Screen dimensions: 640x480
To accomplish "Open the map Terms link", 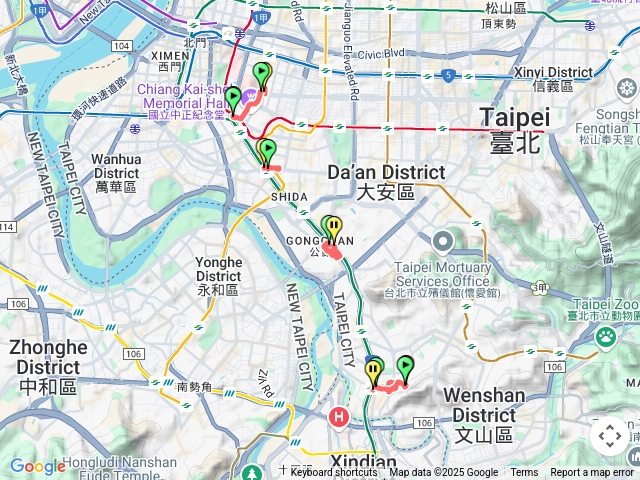I will 524,473.
